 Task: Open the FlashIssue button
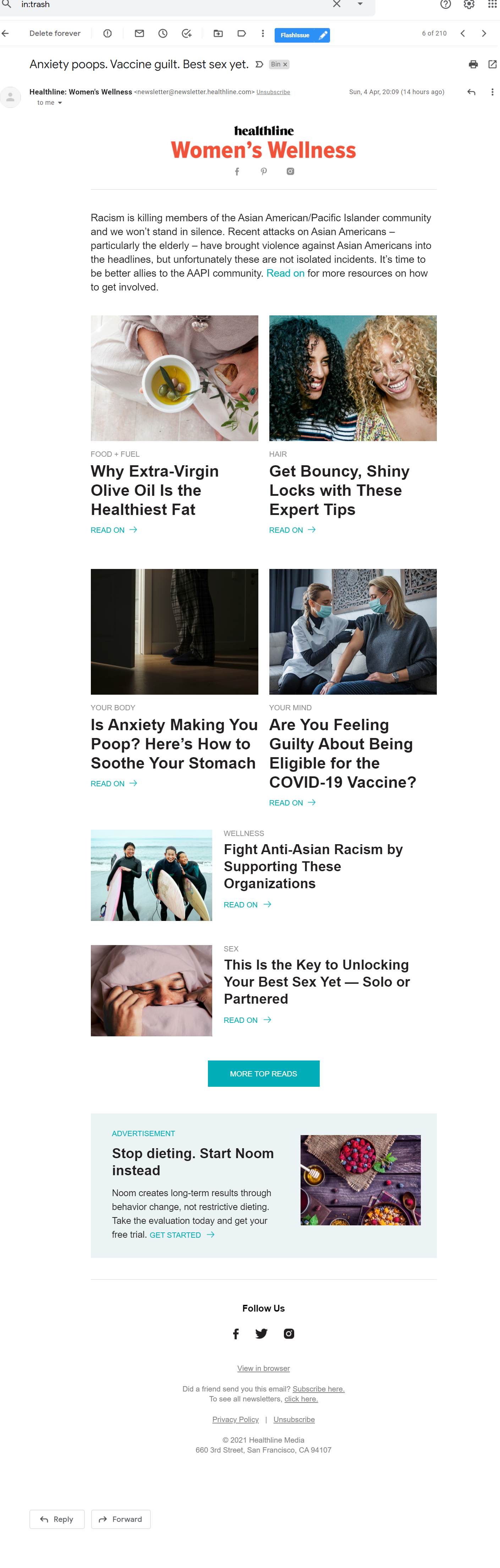coord(302,35)
